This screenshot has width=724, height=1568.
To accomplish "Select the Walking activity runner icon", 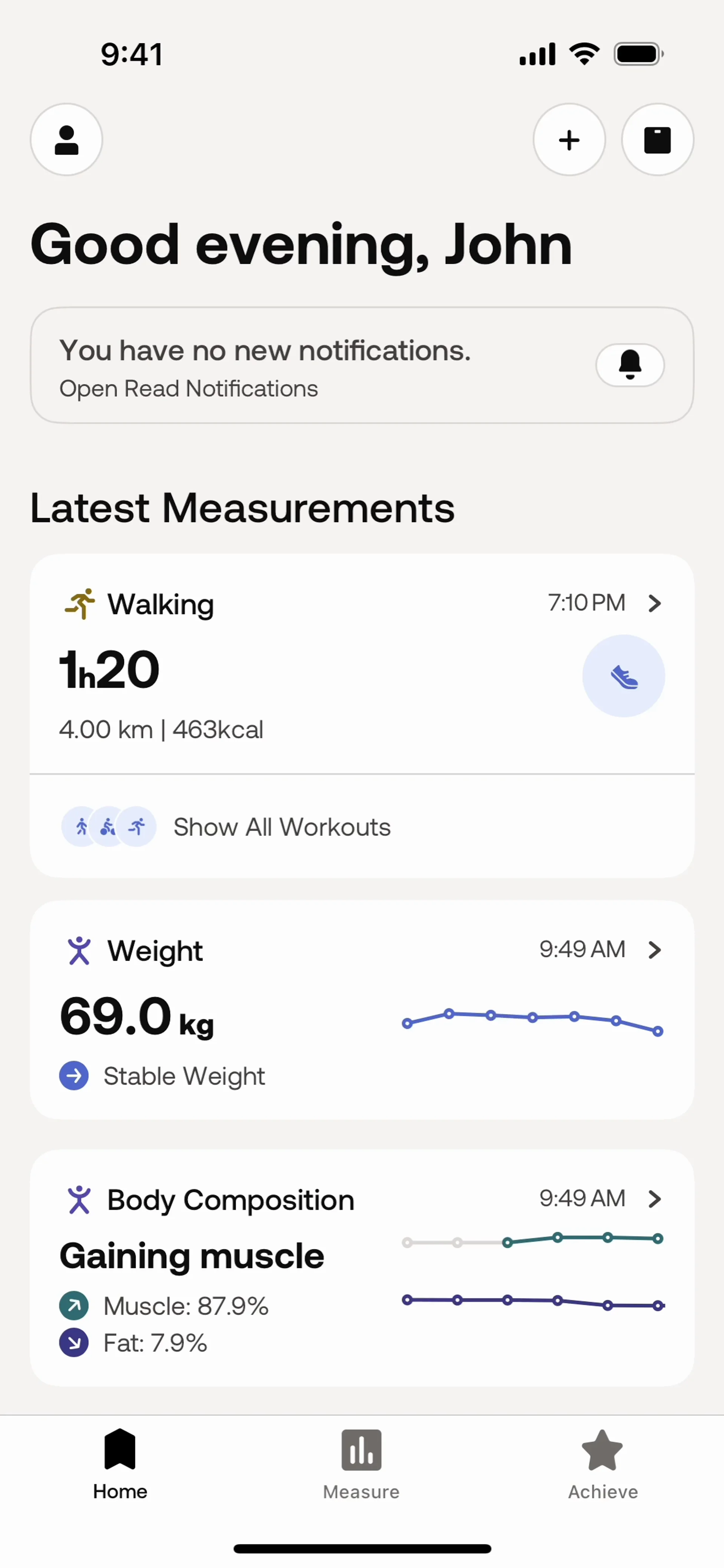I will click(78, 604).
